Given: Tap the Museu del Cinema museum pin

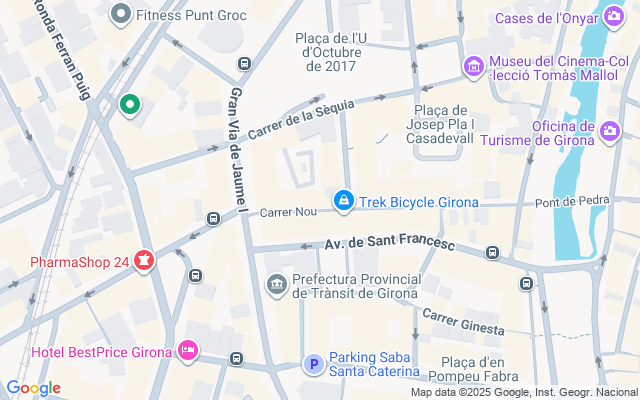Looking at the screenshot, I should pos(474,67).
